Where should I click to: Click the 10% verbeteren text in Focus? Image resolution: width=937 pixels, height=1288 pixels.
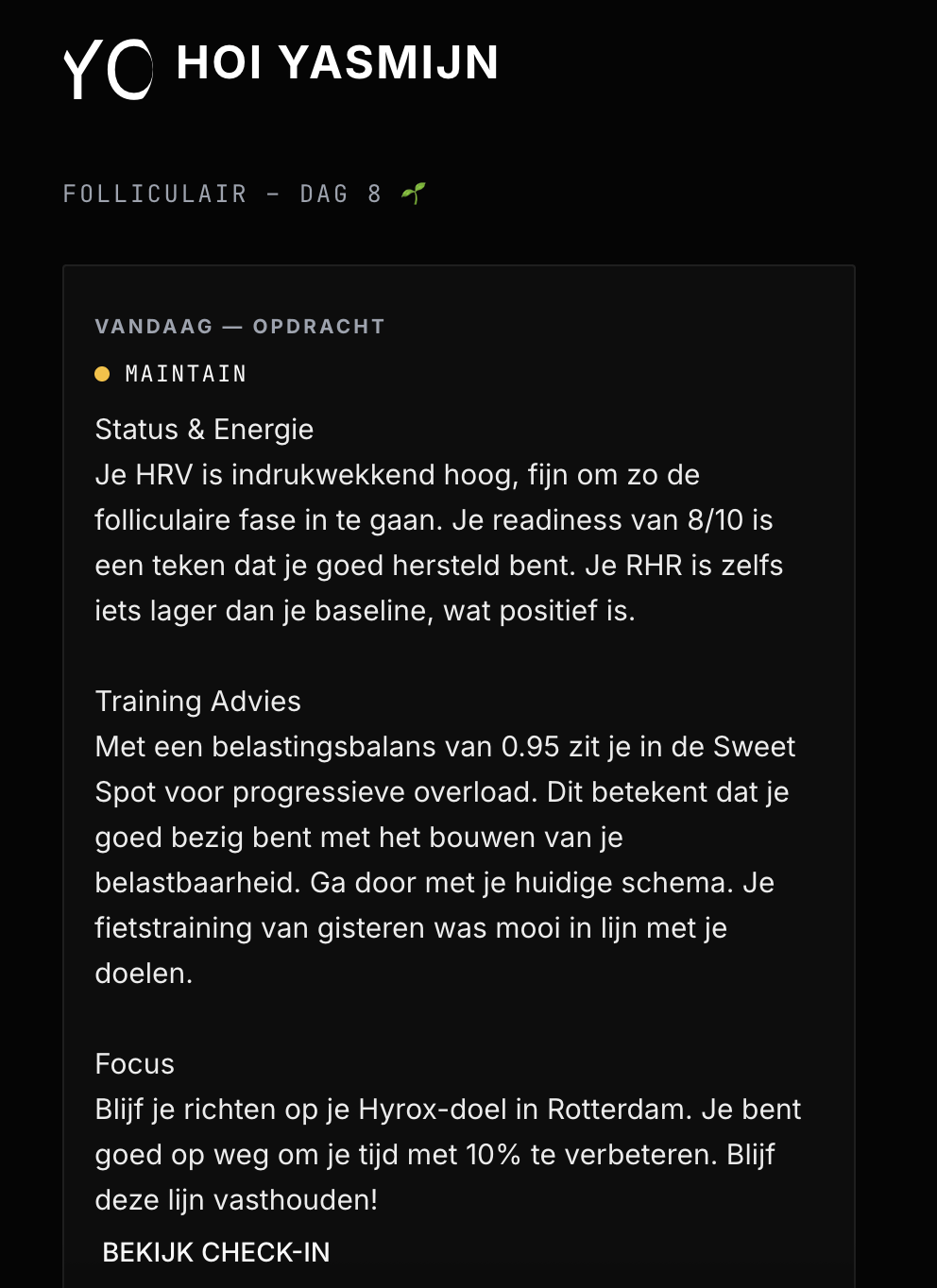tap(491, 1154)
